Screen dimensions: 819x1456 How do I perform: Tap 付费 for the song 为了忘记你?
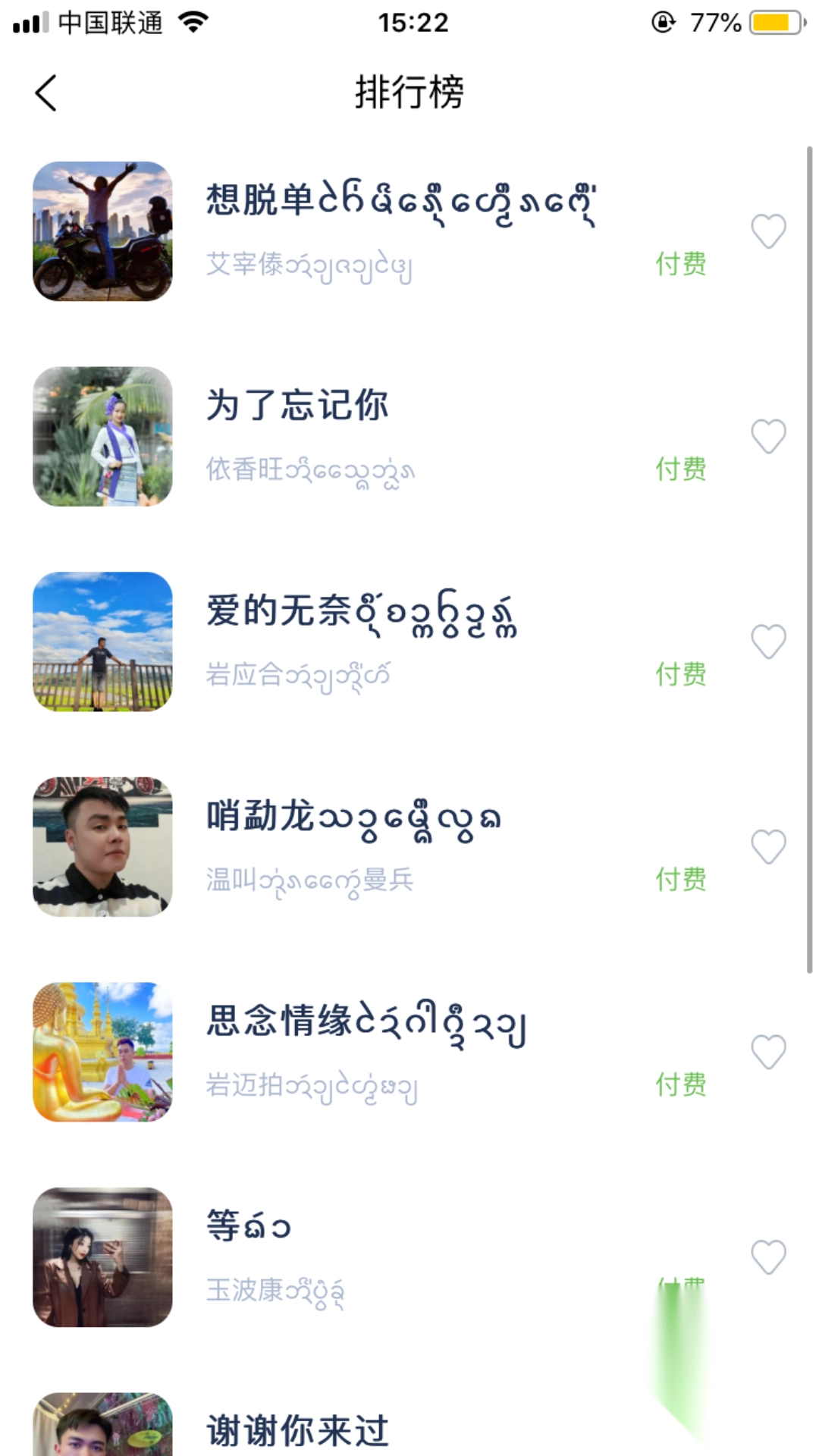679,470
